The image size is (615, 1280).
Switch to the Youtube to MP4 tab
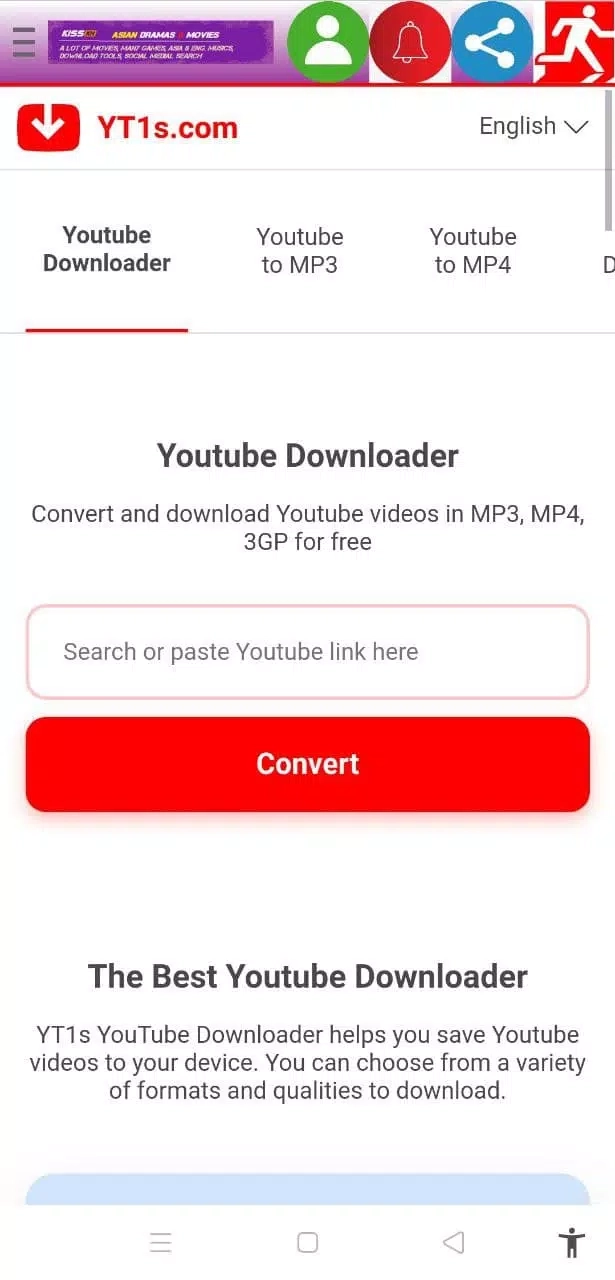coord(473,251)
